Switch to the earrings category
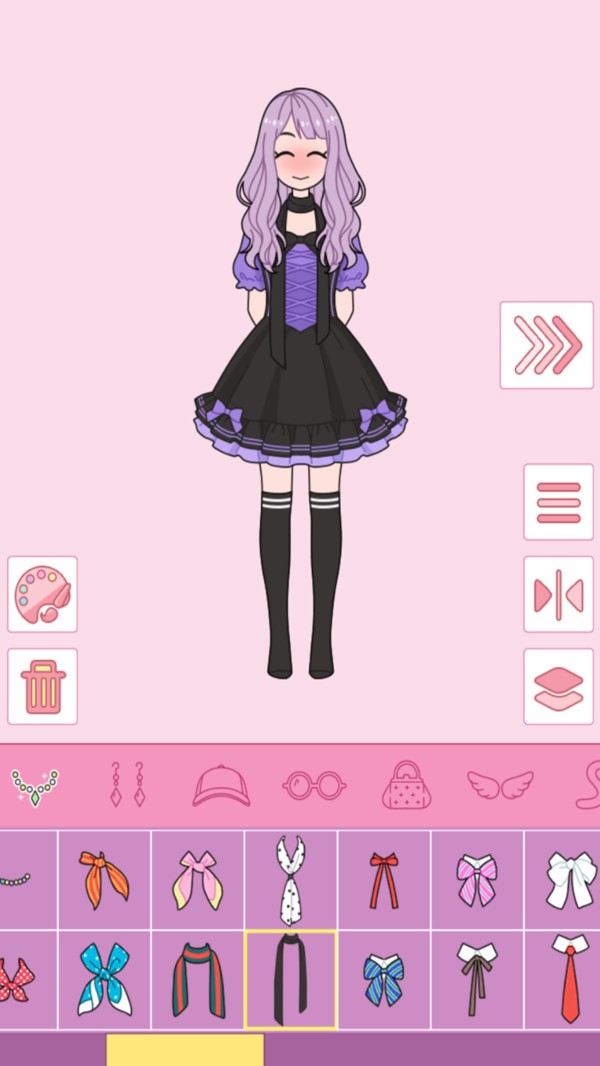 (128, 785)
